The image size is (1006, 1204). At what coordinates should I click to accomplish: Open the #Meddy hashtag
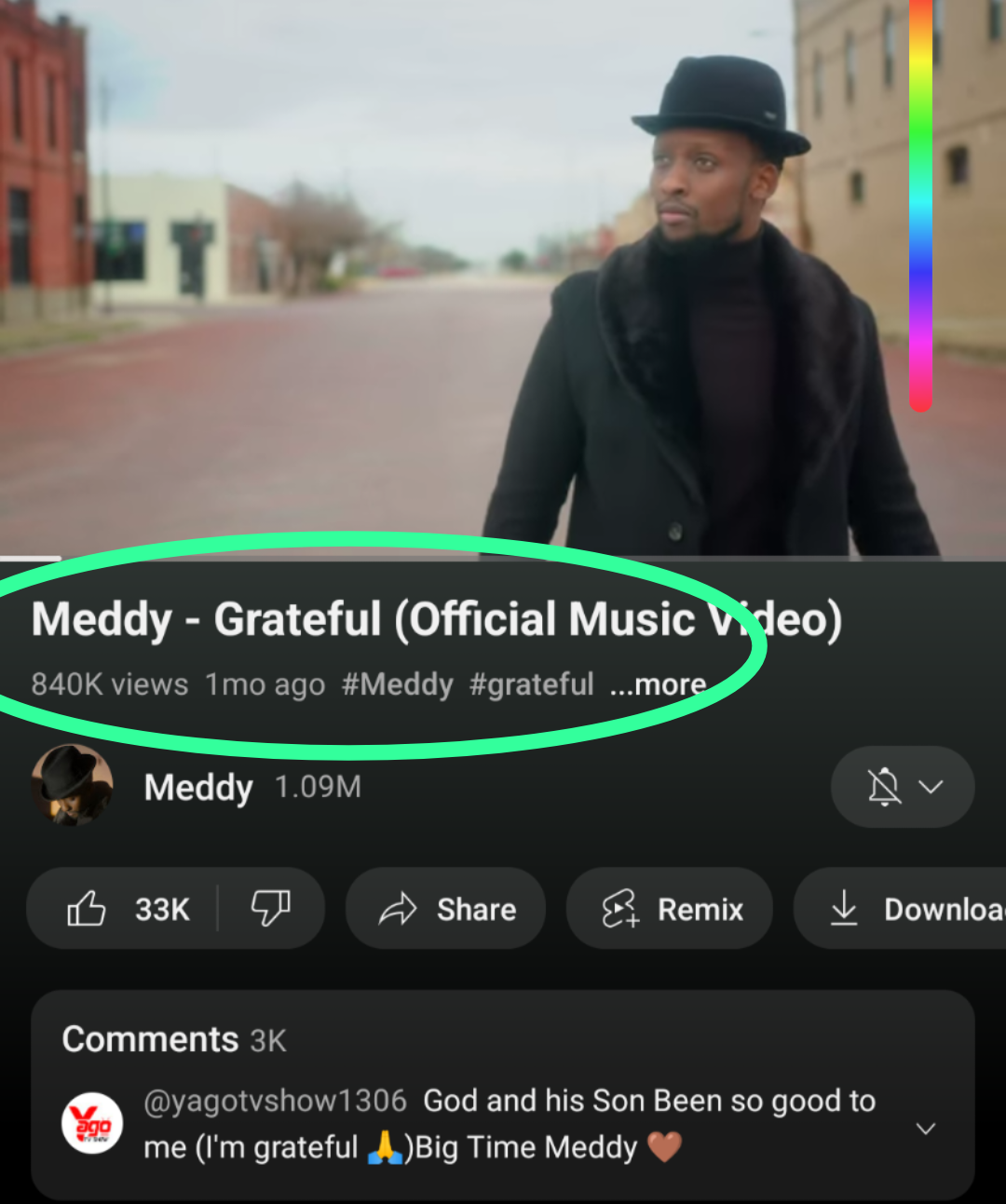pyautogui.click(x=397, y=684)
